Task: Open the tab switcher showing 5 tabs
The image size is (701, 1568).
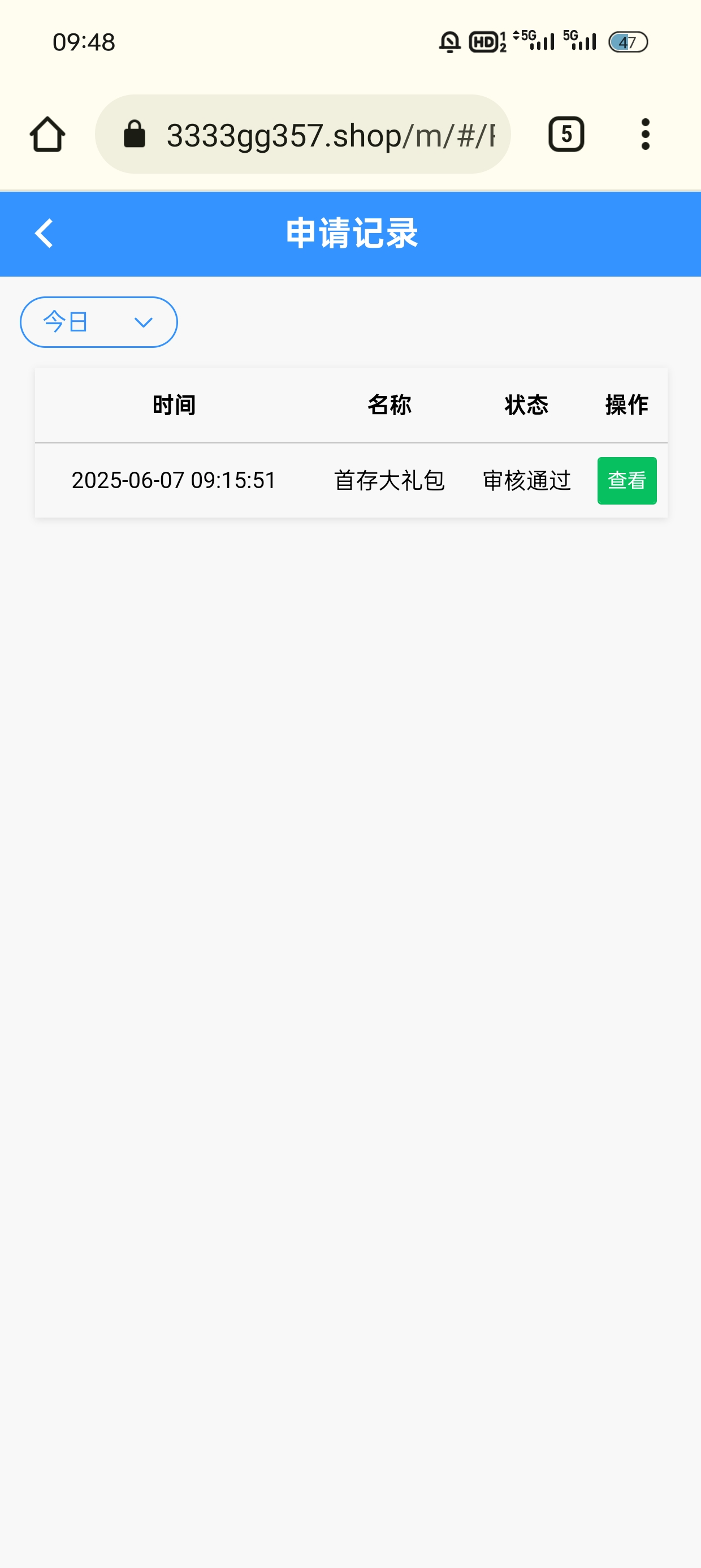Action: [566, 135]
